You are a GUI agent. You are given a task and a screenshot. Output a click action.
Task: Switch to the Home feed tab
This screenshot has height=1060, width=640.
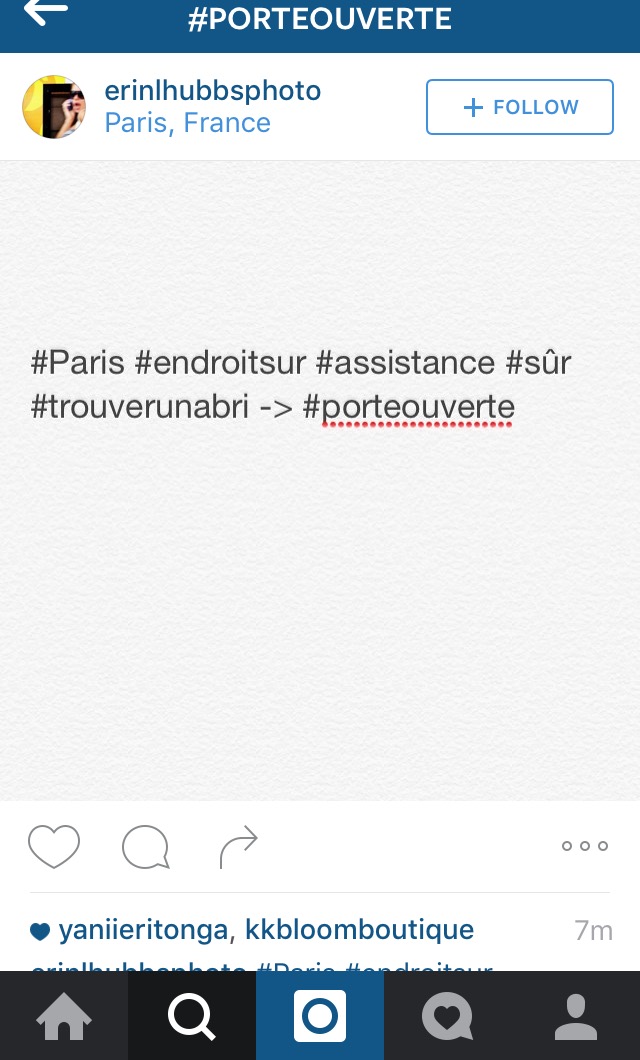(64, 1016)
